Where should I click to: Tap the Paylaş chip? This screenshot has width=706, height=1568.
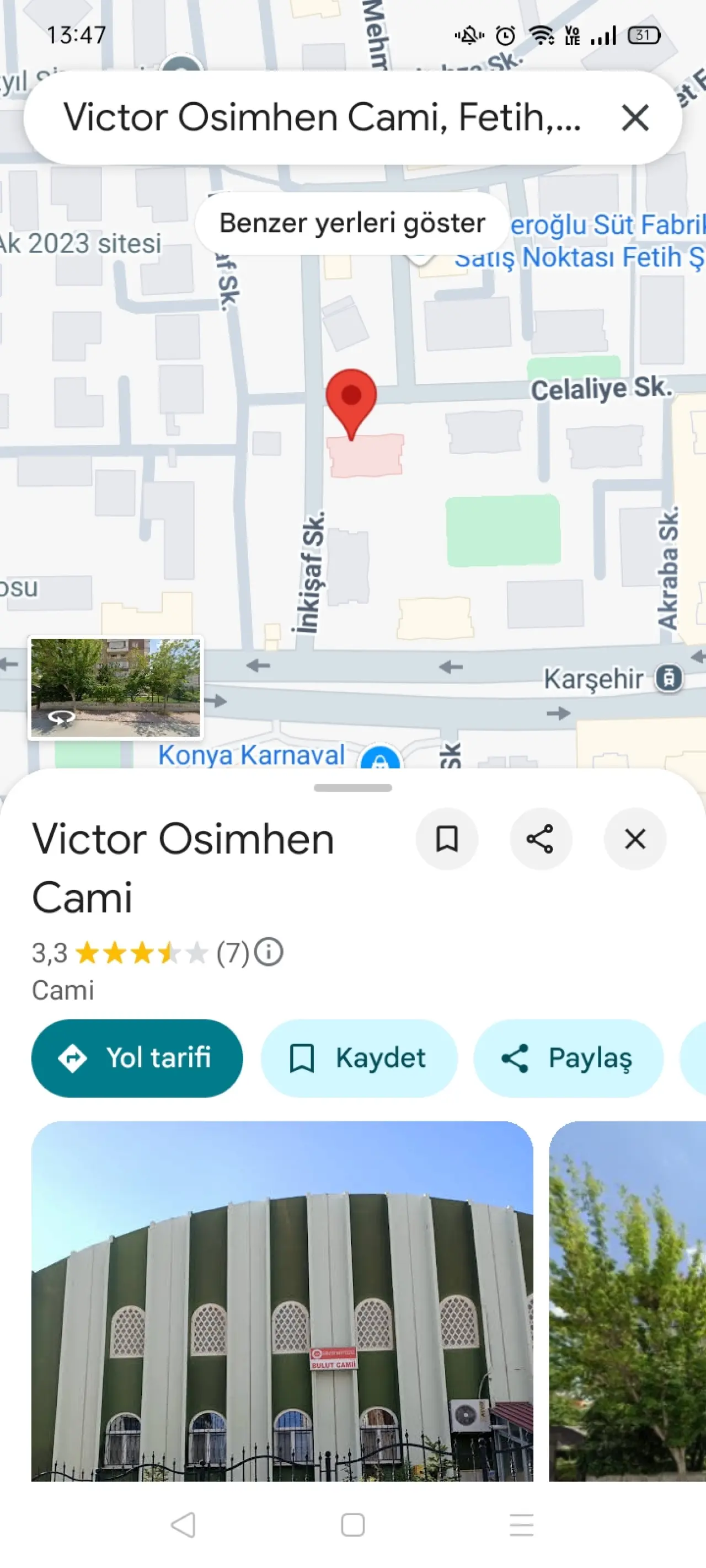[568, 1058]
